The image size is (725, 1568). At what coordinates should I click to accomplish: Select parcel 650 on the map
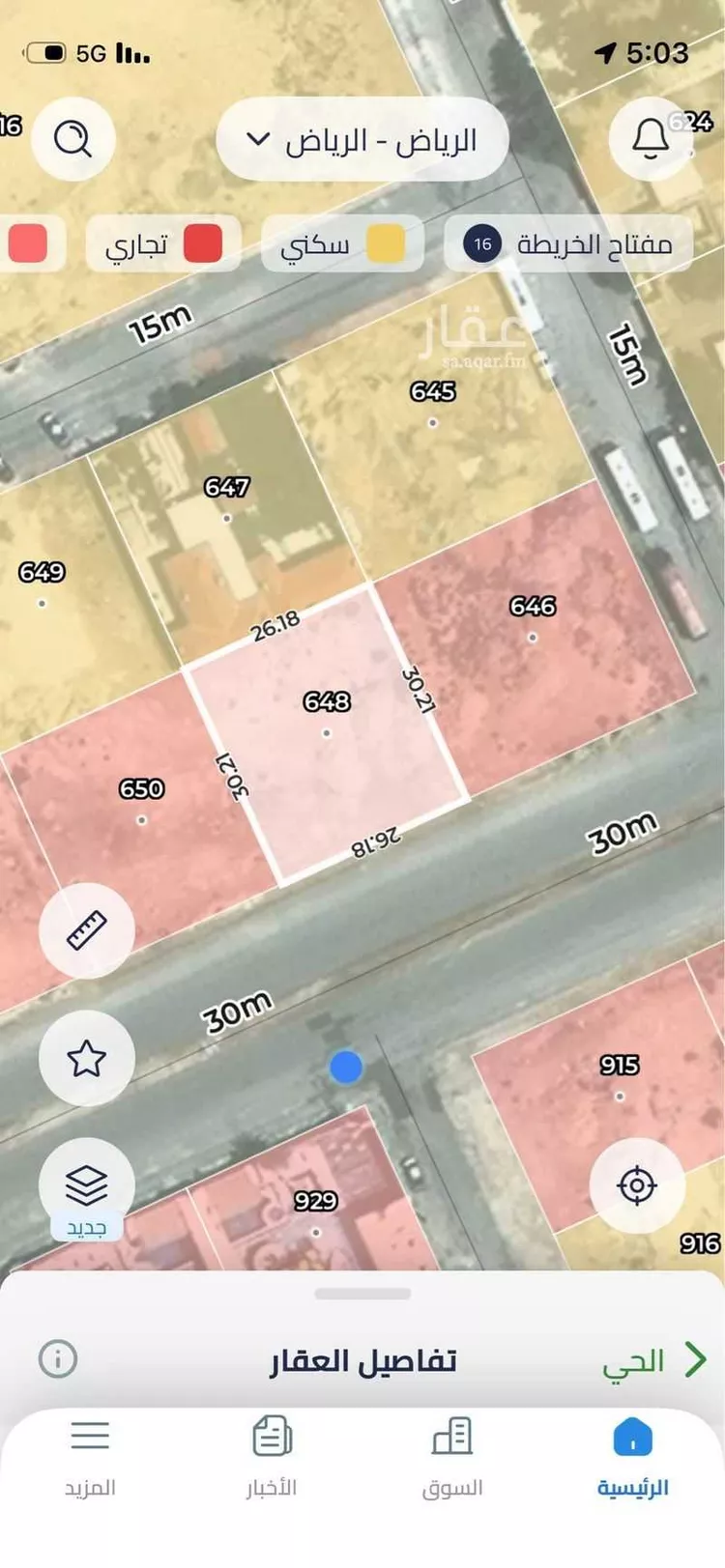click(x=141, y=801)
